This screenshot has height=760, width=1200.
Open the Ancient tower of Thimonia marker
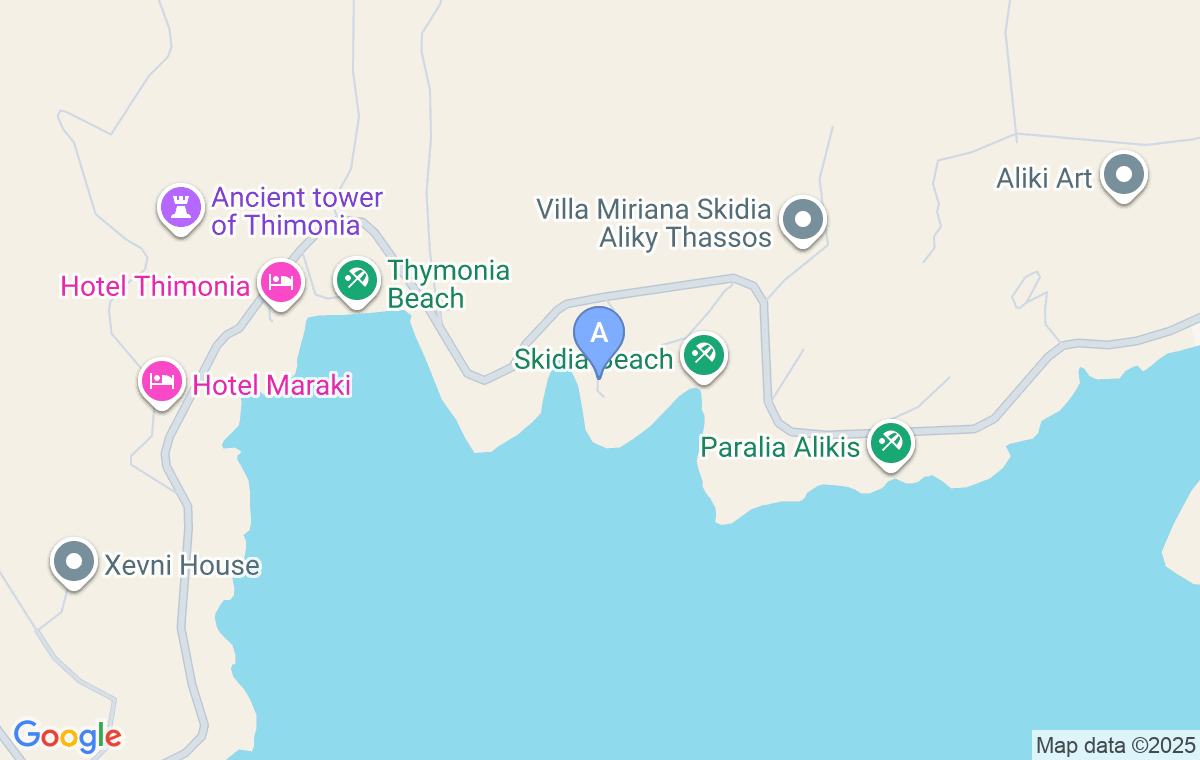pyautogui.click(x=180, y=208)
